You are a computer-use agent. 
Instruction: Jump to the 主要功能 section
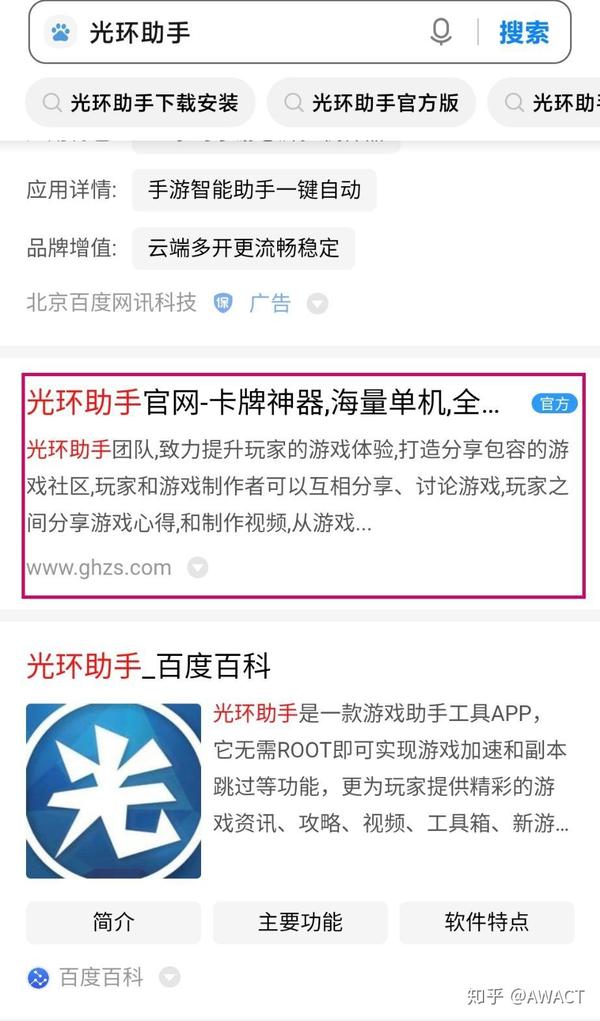point(300,922)
